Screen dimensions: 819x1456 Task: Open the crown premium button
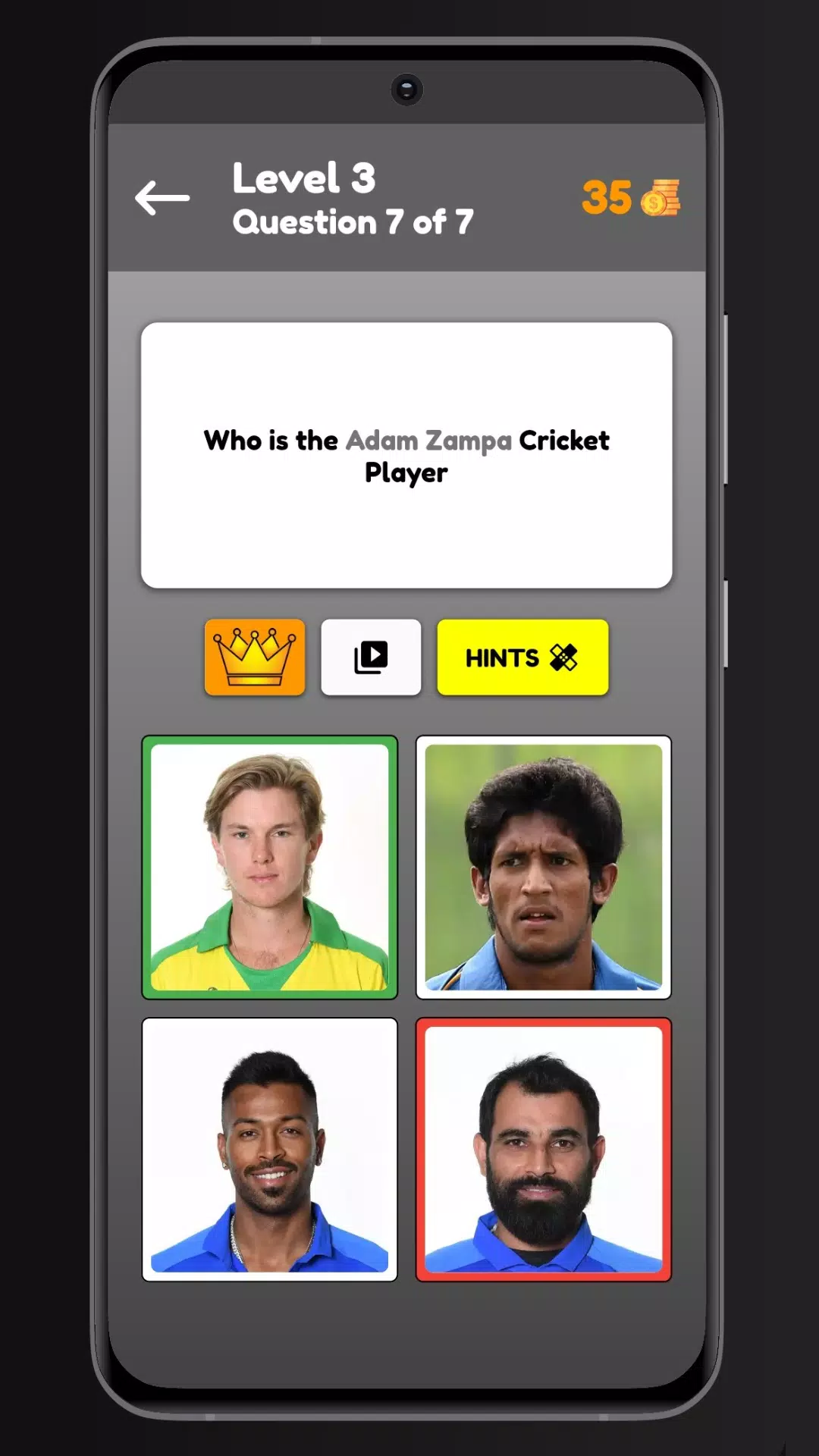pos(255,657)
